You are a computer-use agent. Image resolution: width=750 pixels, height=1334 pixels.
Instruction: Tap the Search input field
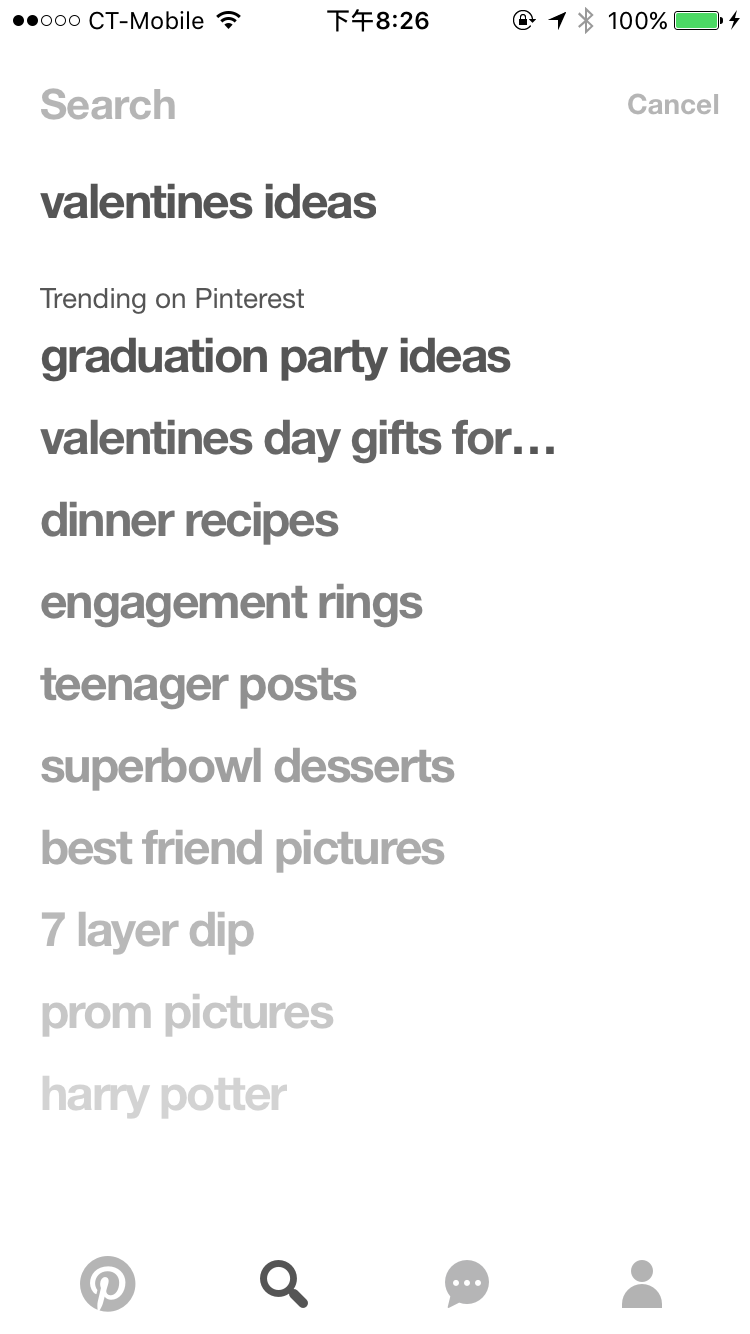300,105
